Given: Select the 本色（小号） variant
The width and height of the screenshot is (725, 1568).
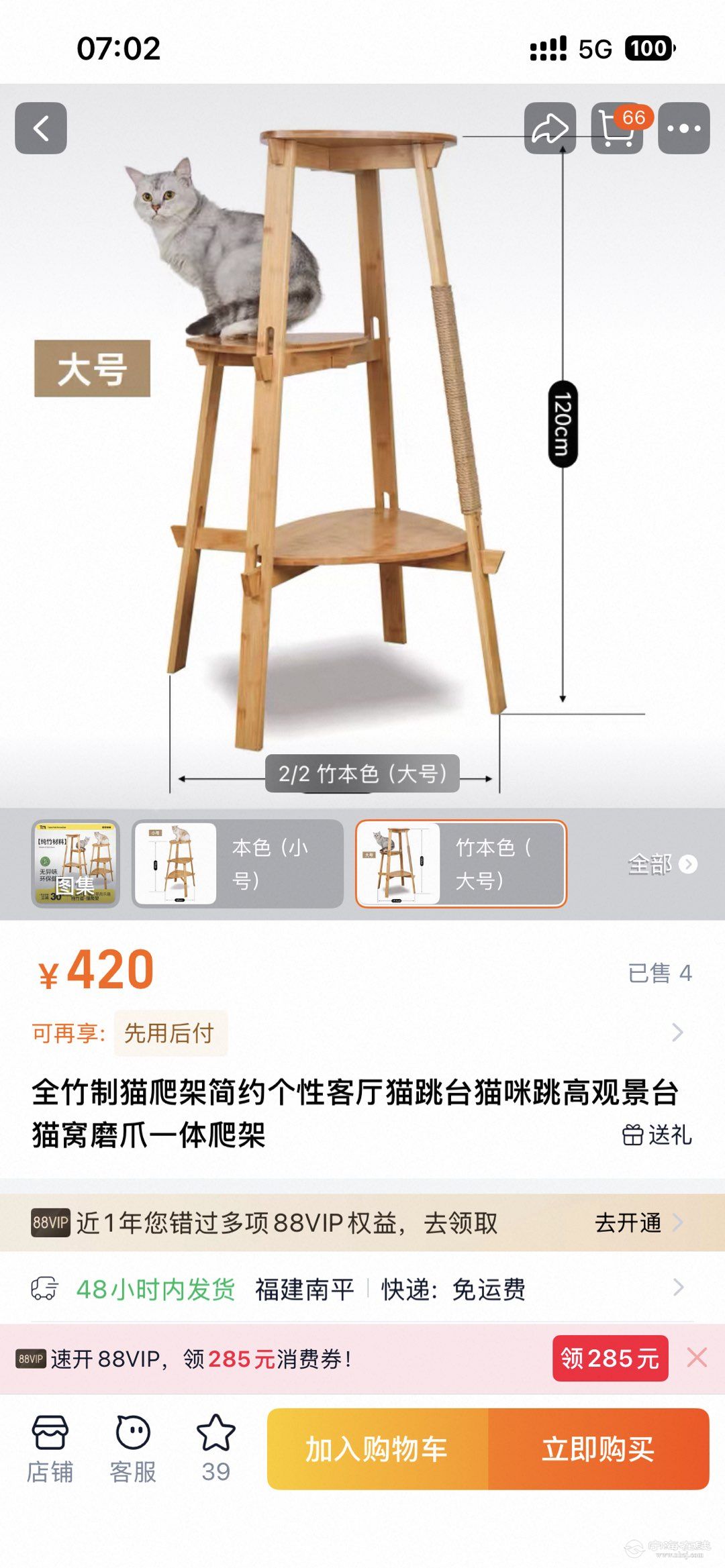Looking at the screenshot, I should 238,864.
